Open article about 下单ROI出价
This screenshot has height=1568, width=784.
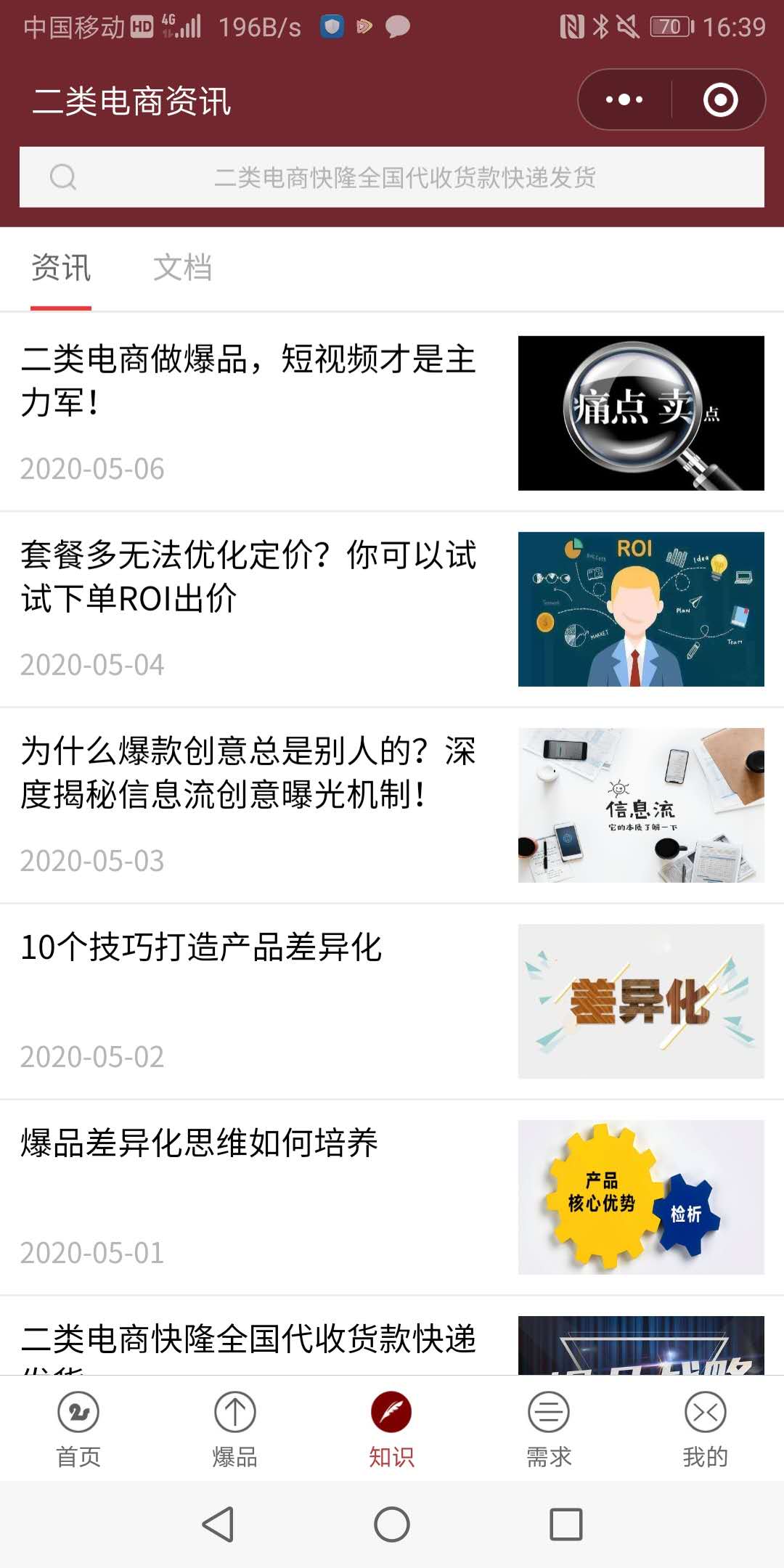coord(392,608)
